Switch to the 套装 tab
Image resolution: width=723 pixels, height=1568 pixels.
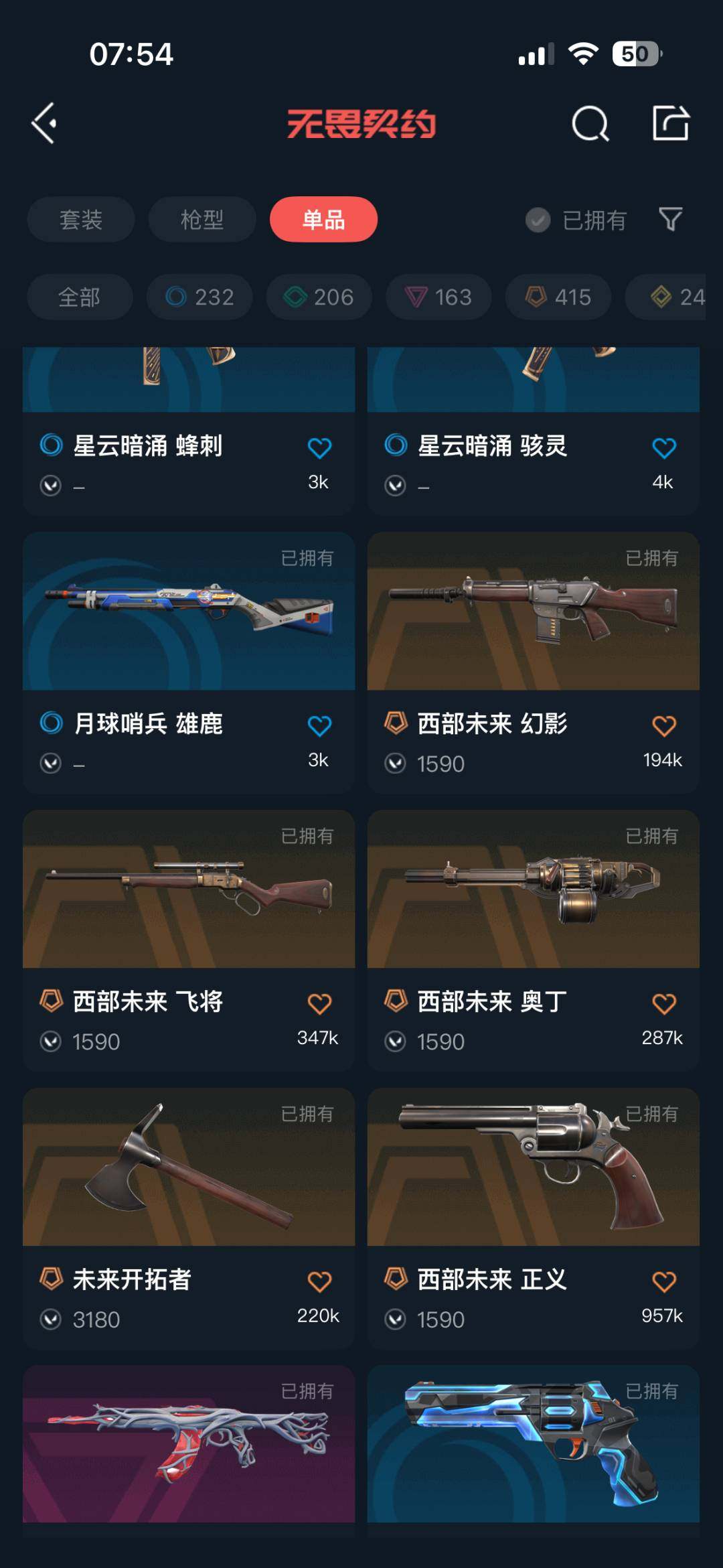(80, 220)
